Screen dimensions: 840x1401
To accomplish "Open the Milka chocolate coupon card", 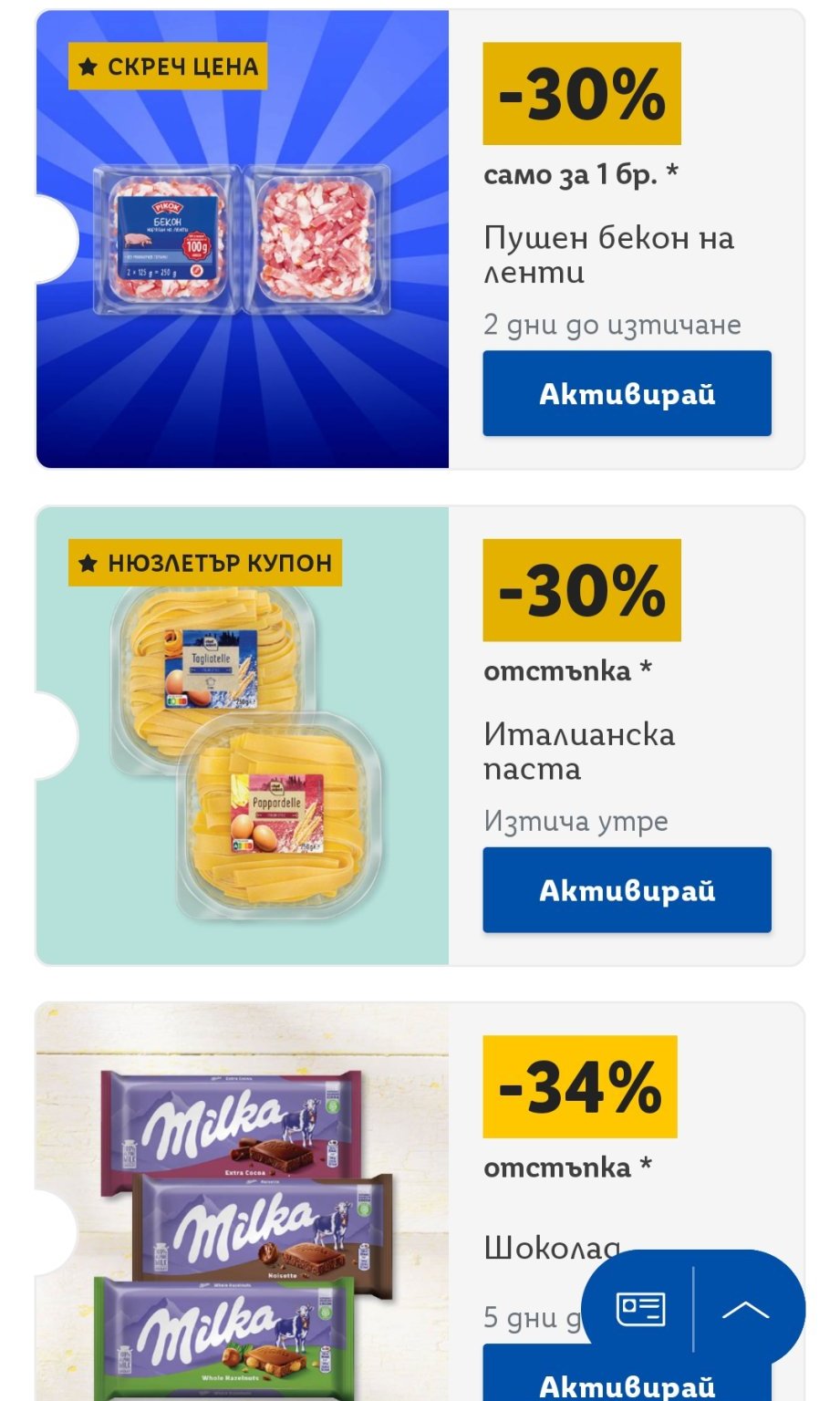I will (243, 1204).
